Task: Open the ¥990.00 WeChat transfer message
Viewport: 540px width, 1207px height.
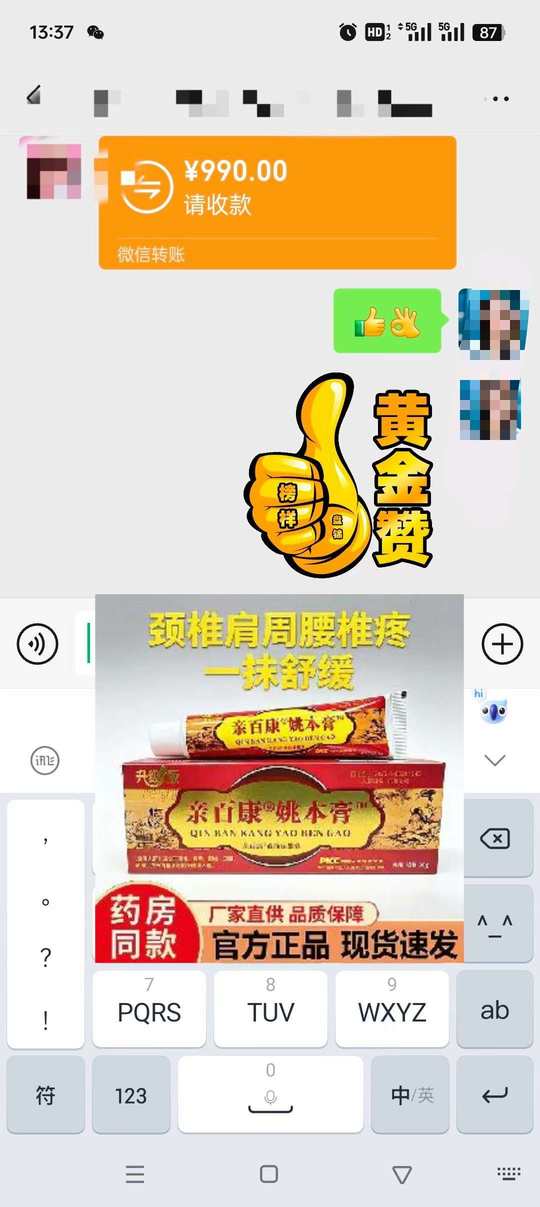Action: pos(277,202)
